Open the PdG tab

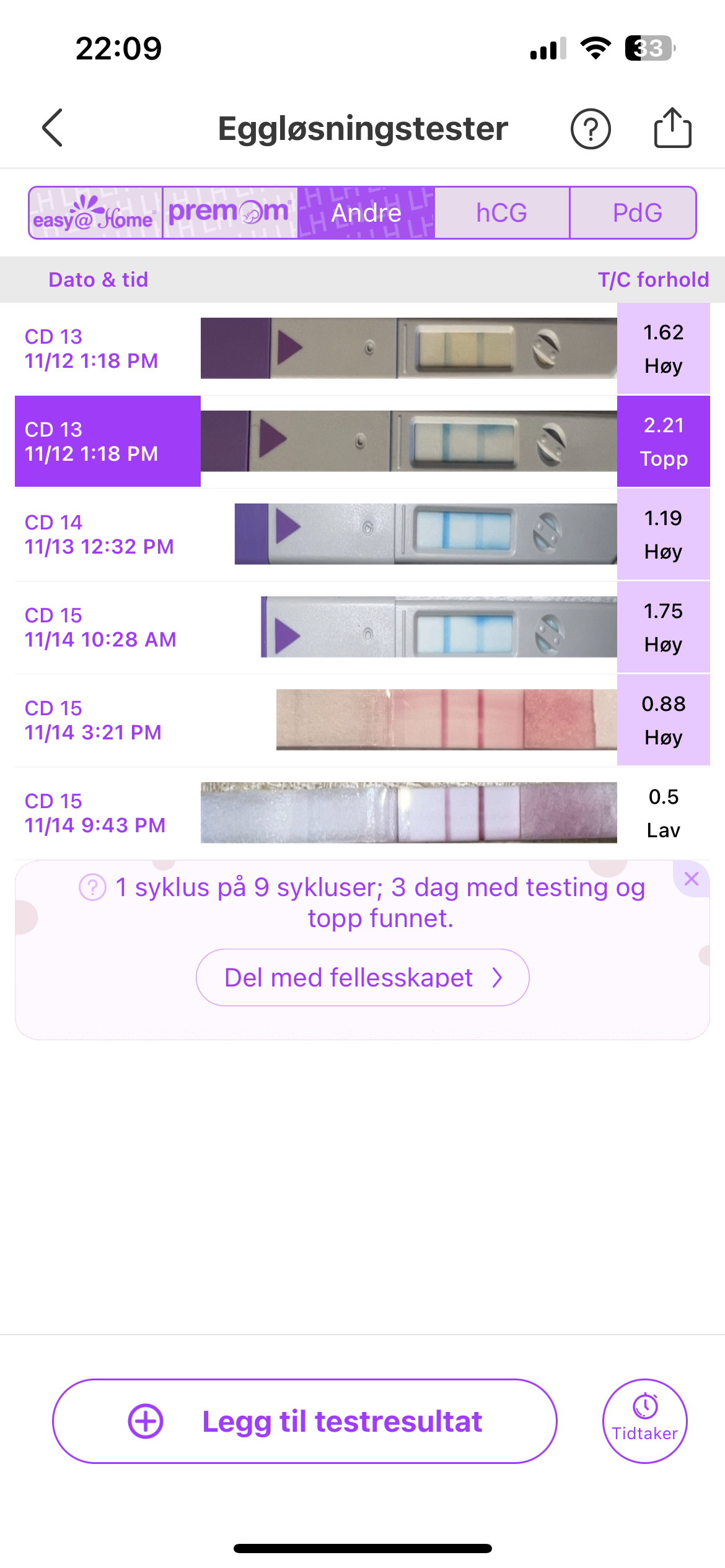coord(637,213)
